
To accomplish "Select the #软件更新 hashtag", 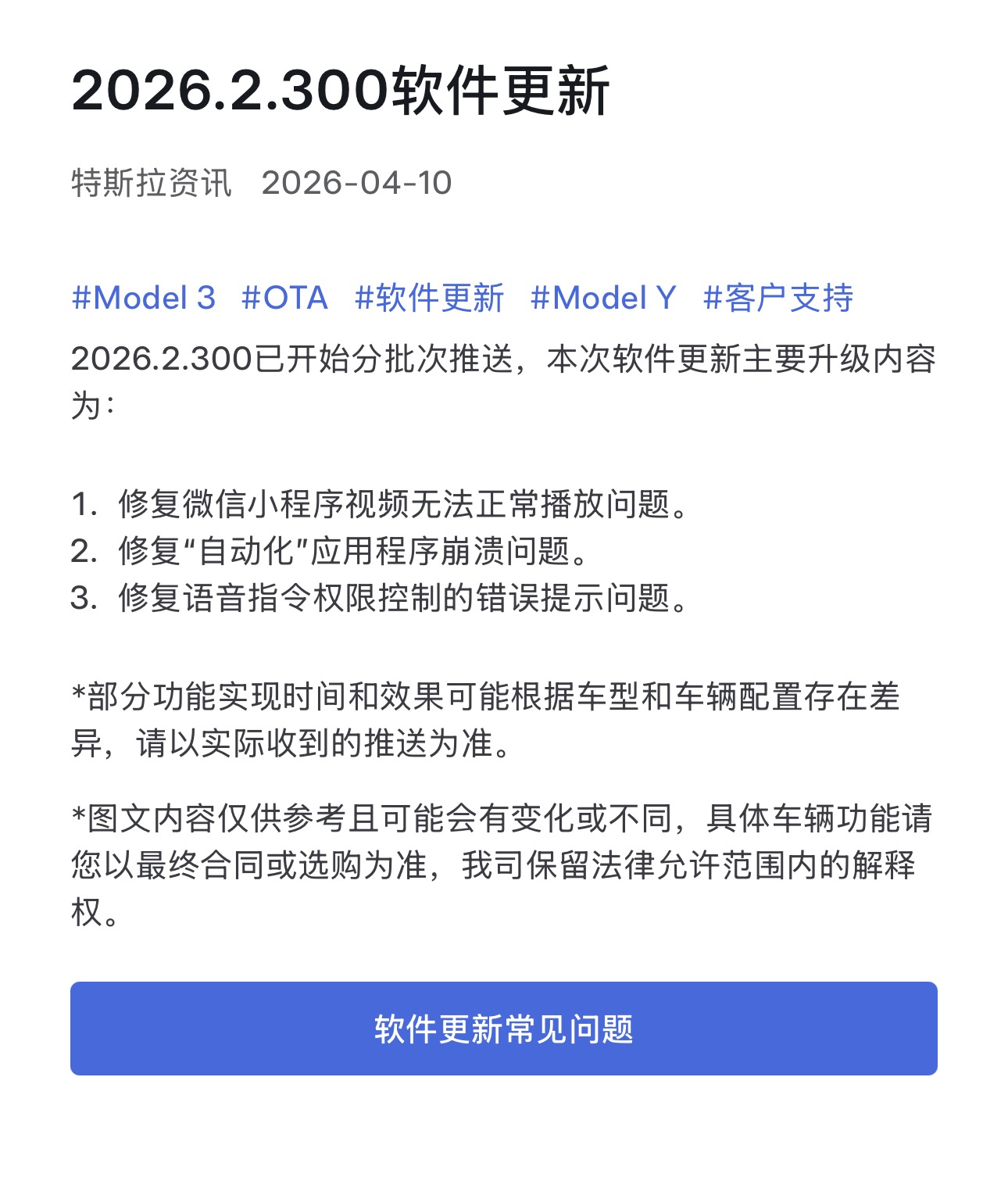I will click(430, 299).
